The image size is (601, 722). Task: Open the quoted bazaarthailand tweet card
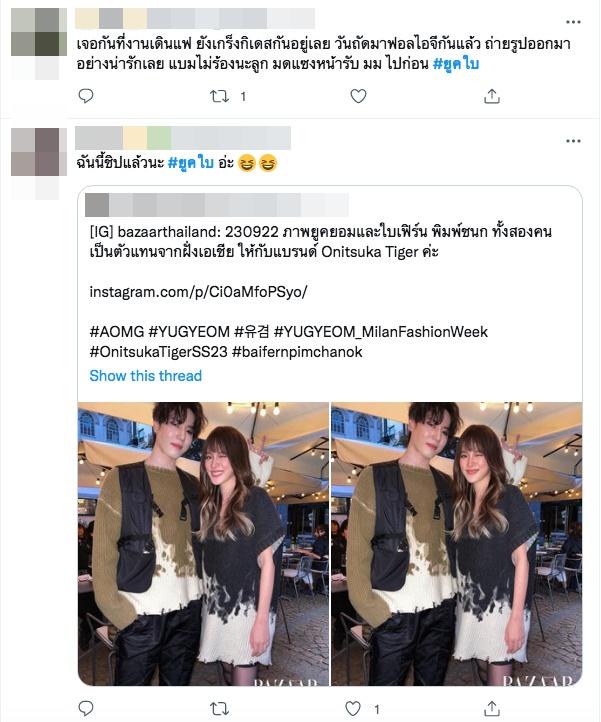tap(330, 290)
